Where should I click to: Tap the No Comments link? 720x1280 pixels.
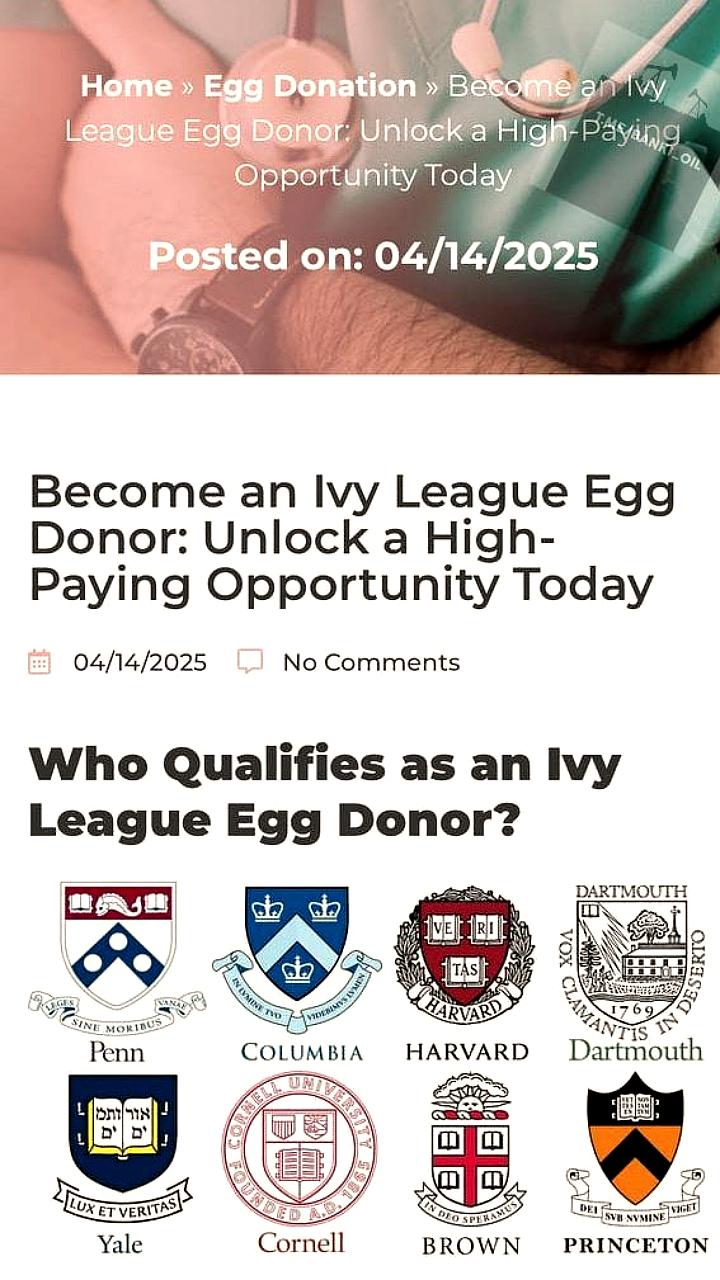(371, 662)
